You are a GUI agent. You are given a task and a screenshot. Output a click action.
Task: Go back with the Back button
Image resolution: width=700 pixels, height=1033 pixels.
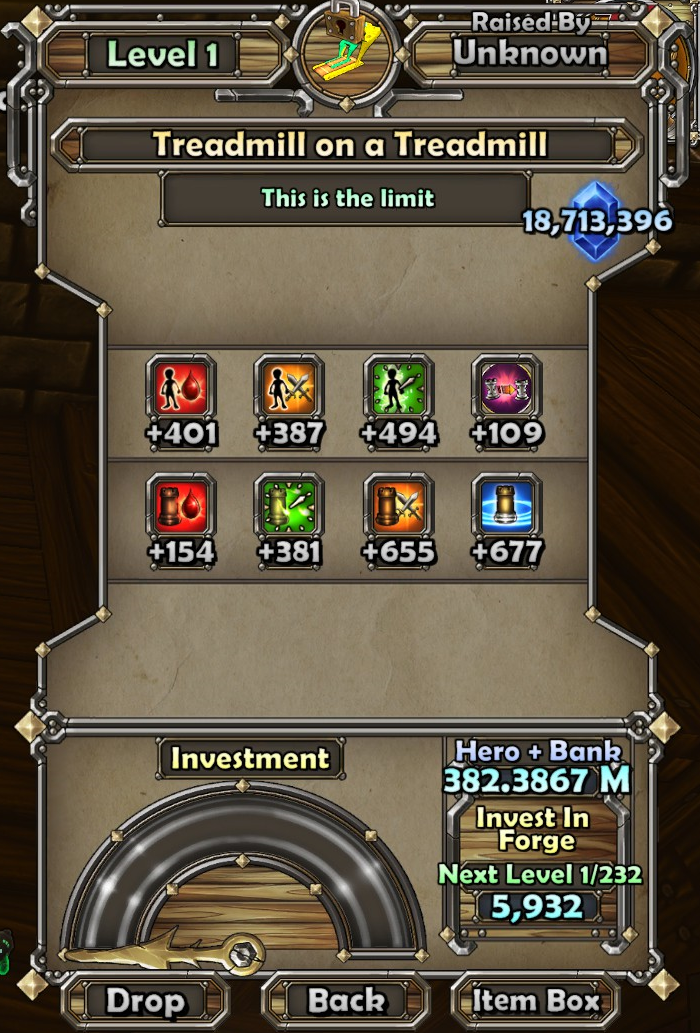point(346,1000)
